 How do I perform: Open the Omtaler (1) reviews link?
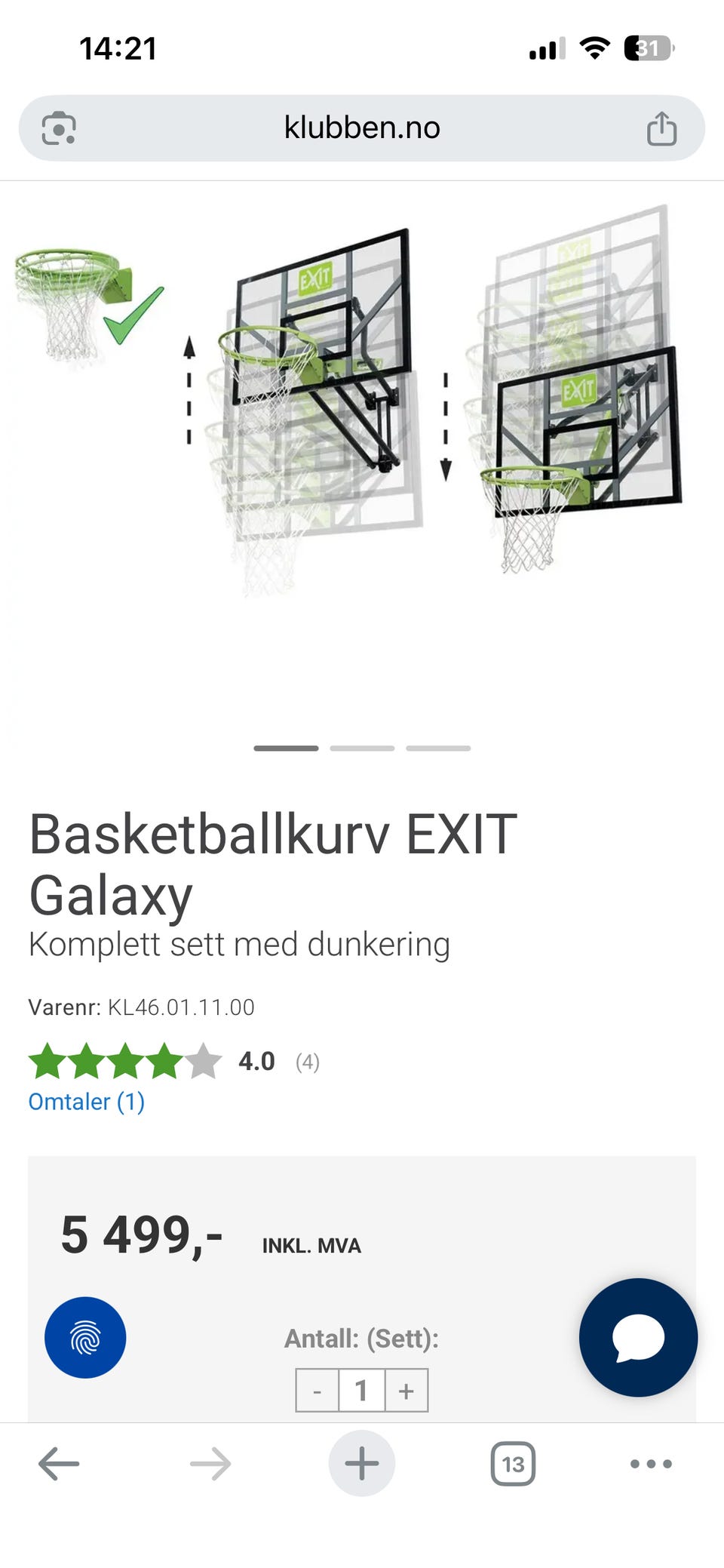85,1102
